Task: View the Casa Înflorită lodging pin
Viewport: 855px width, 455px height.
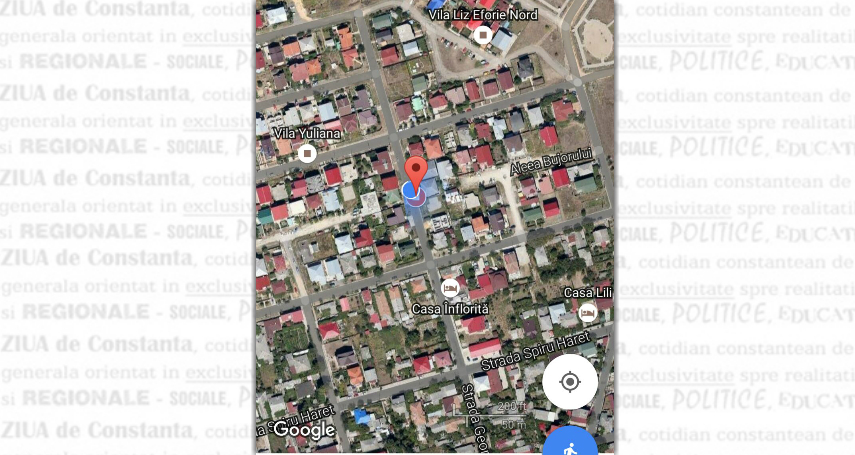Action: (450, 289)
